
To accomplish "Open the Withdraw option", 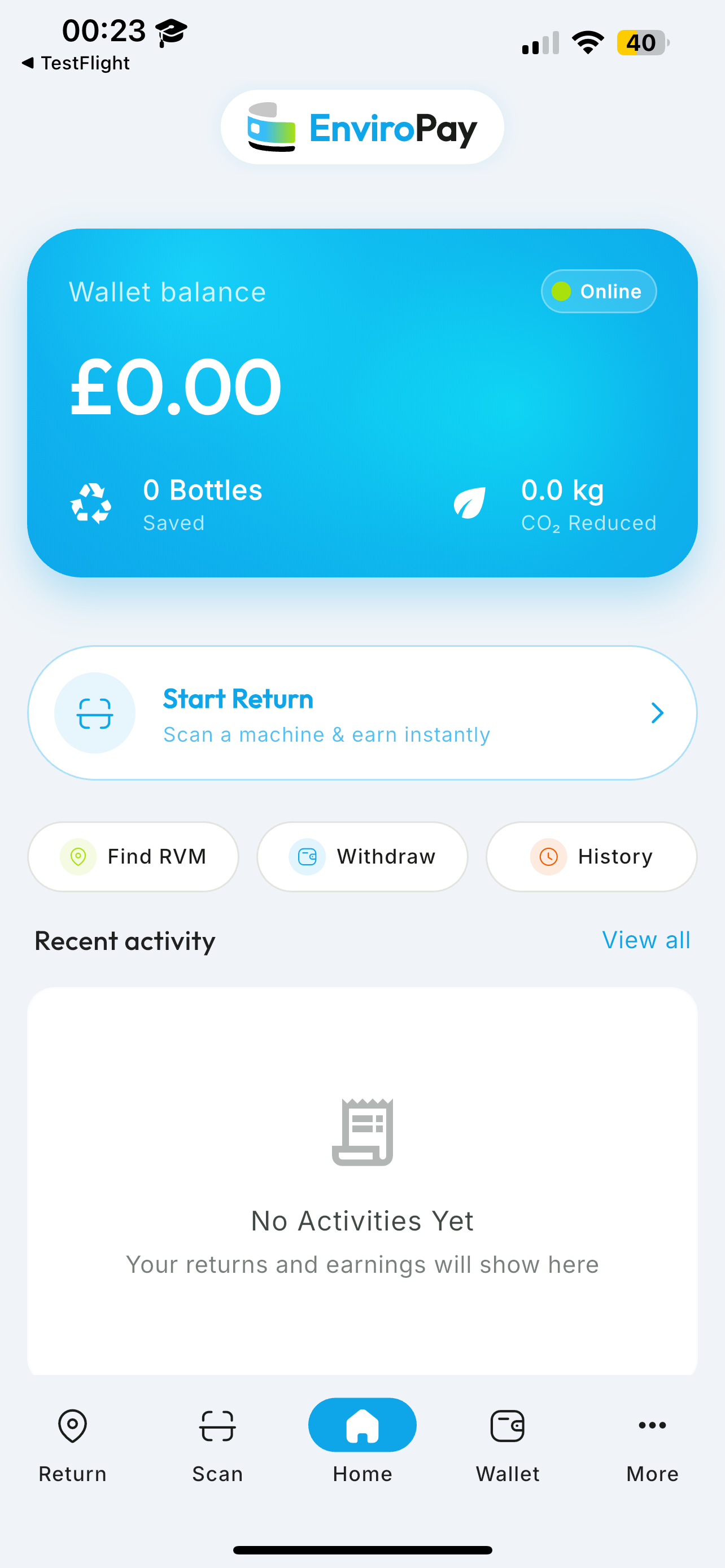I will click(x=362, y=856).
